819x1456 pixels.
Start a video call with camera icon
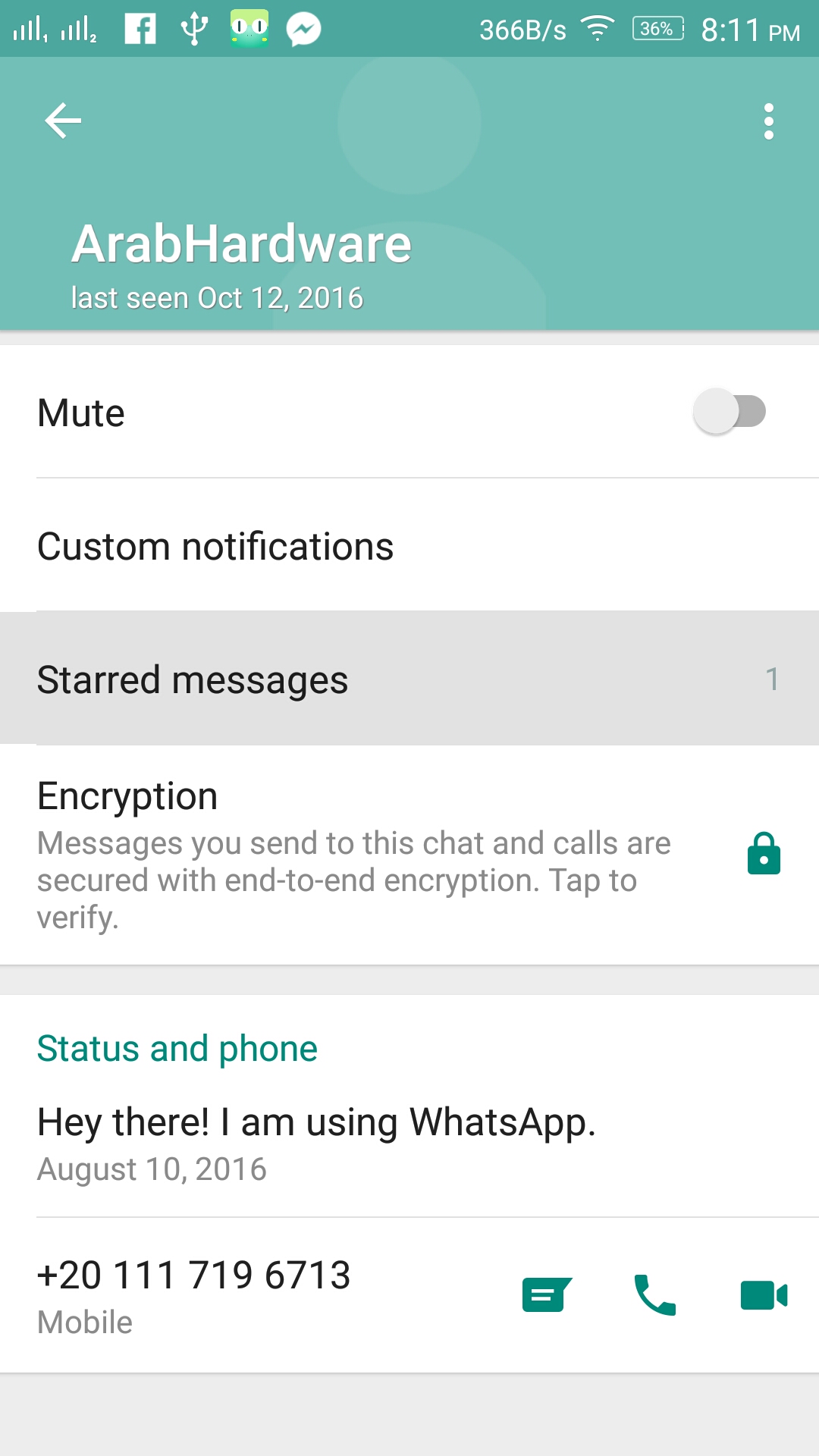click(764, 1294)
